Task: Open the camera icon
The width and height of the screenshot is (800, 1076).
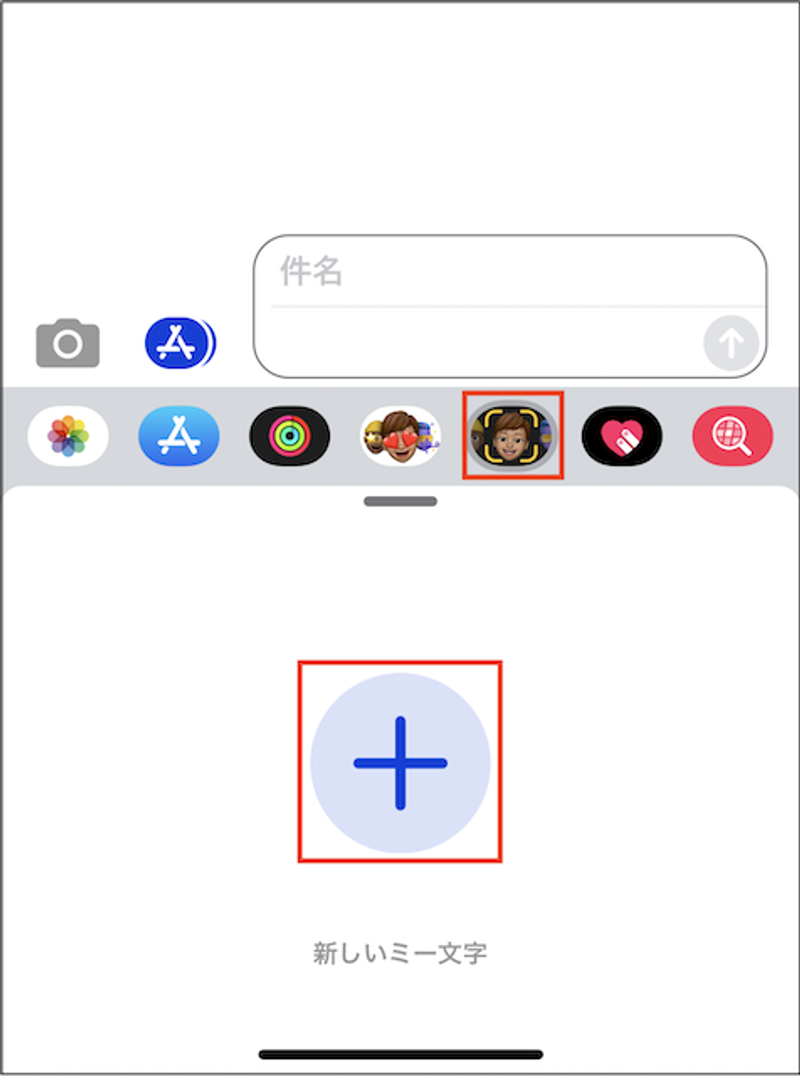Action: 68,344
